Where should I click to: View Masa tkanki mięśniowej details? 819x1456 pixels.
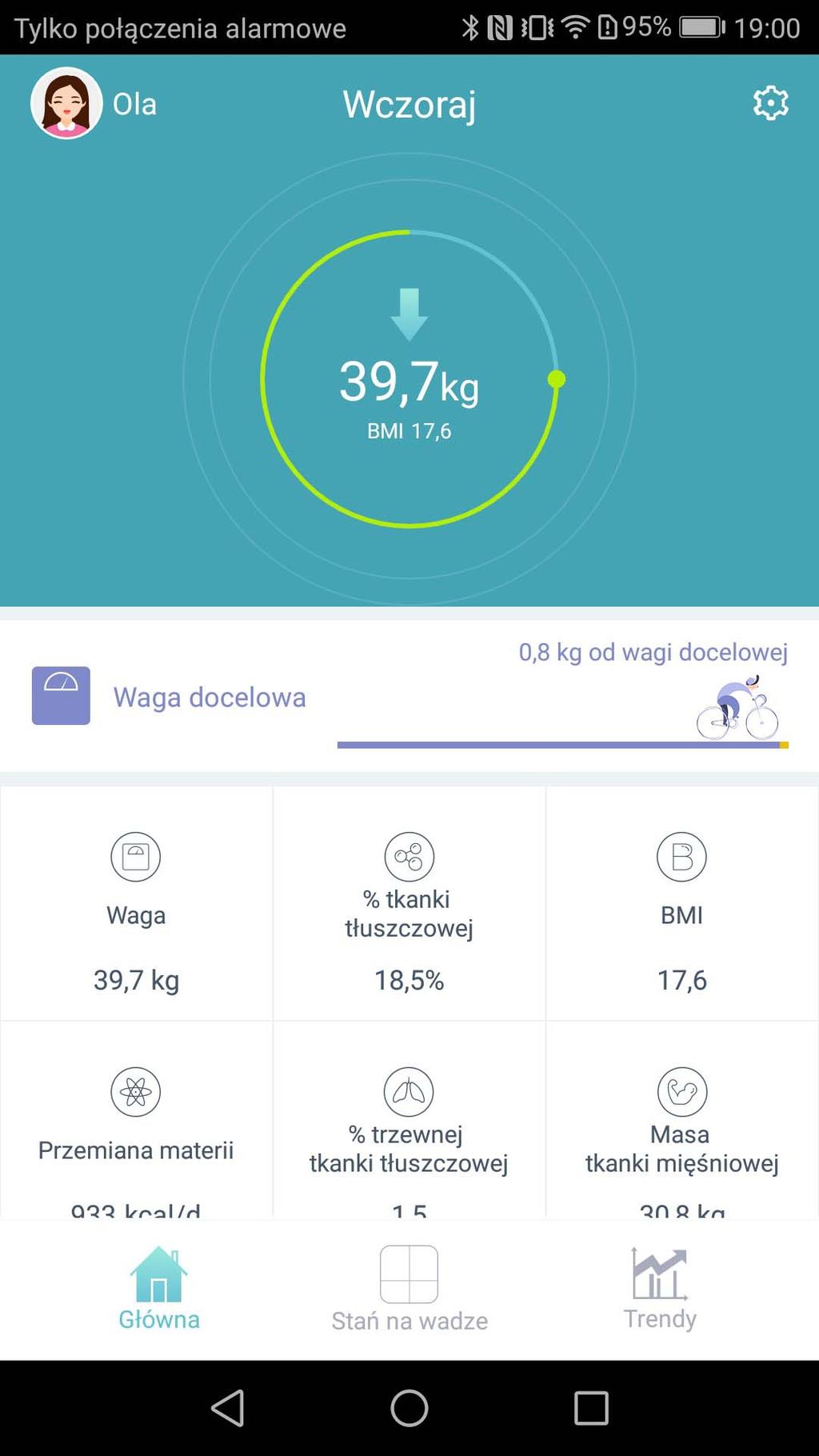(x=681, y=1120)
